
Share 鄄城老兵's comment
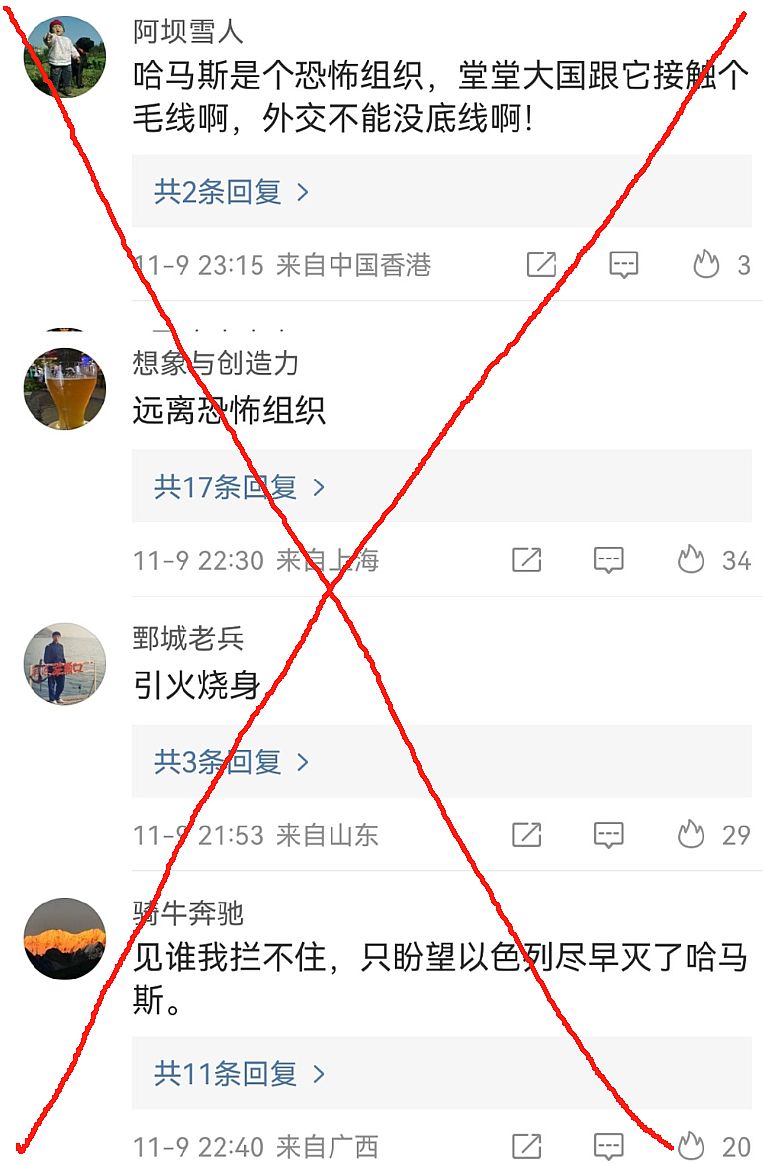(x=526, y=835)
